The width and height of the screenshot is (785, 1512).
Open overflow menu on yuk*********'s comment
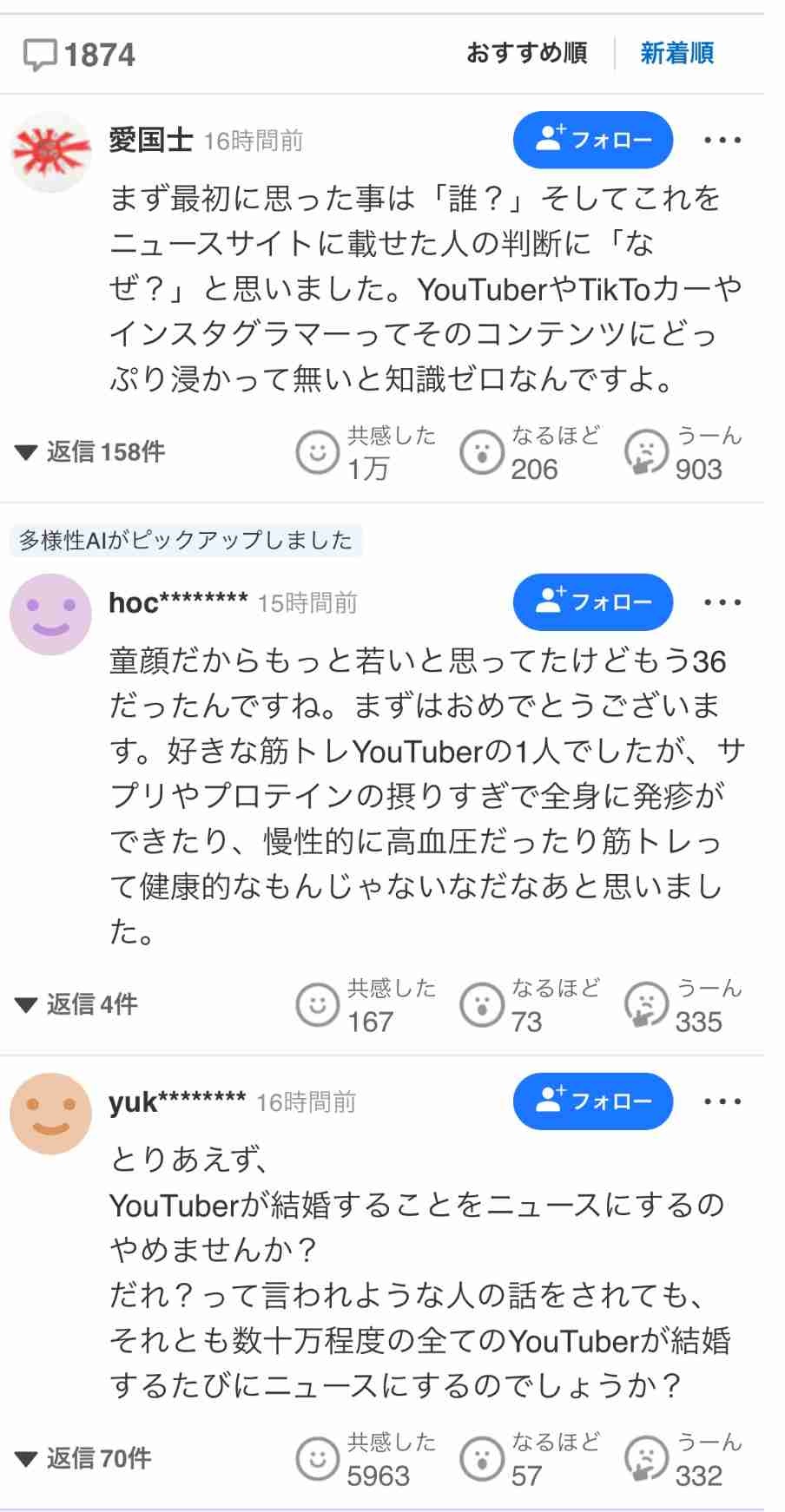[x=722, y=1101]
